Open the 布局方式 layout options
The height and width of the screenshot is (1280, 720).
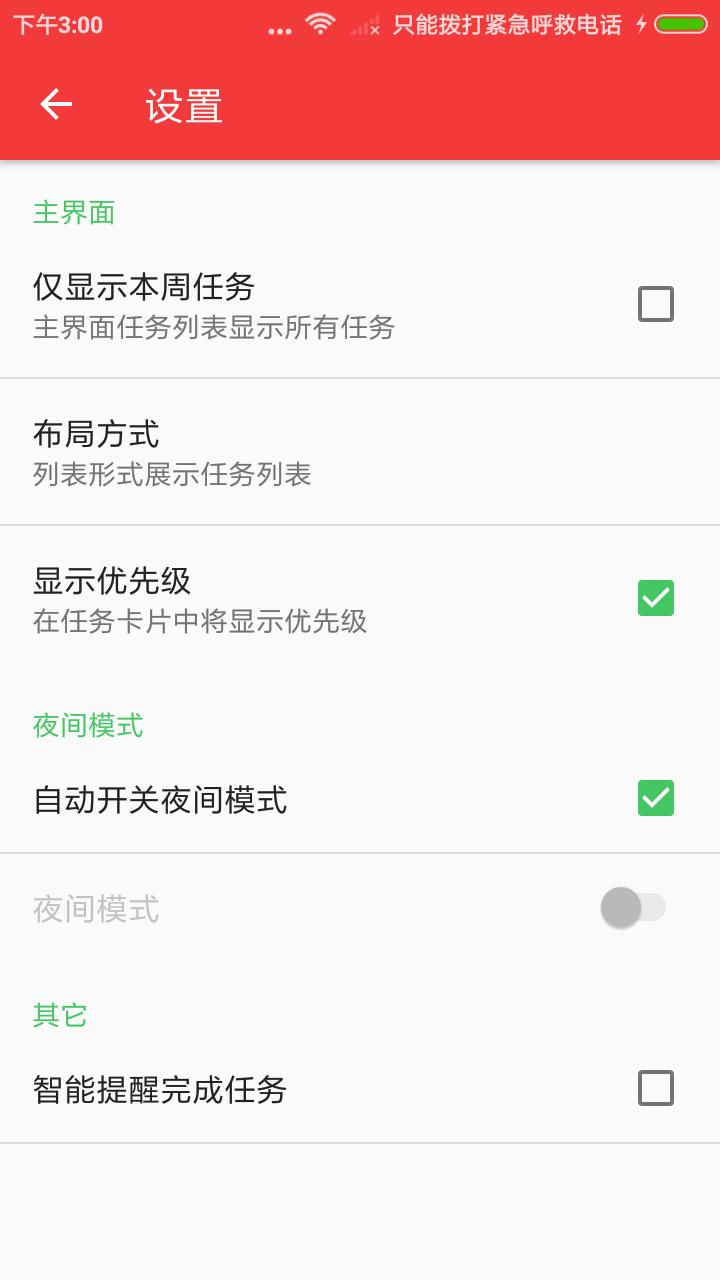point(360,450)
